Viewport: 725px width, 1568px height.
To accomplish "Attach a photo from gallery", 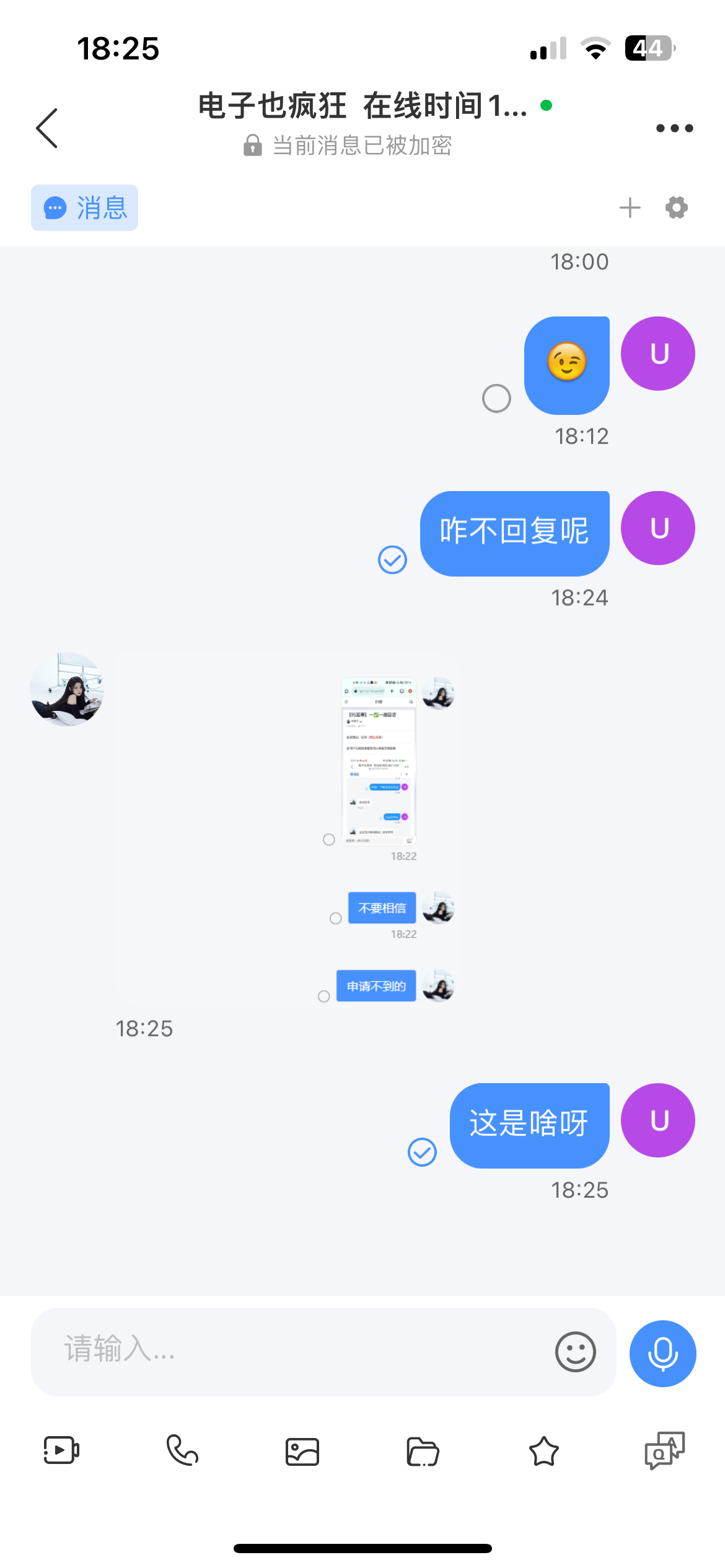I will coord(302,1452).
